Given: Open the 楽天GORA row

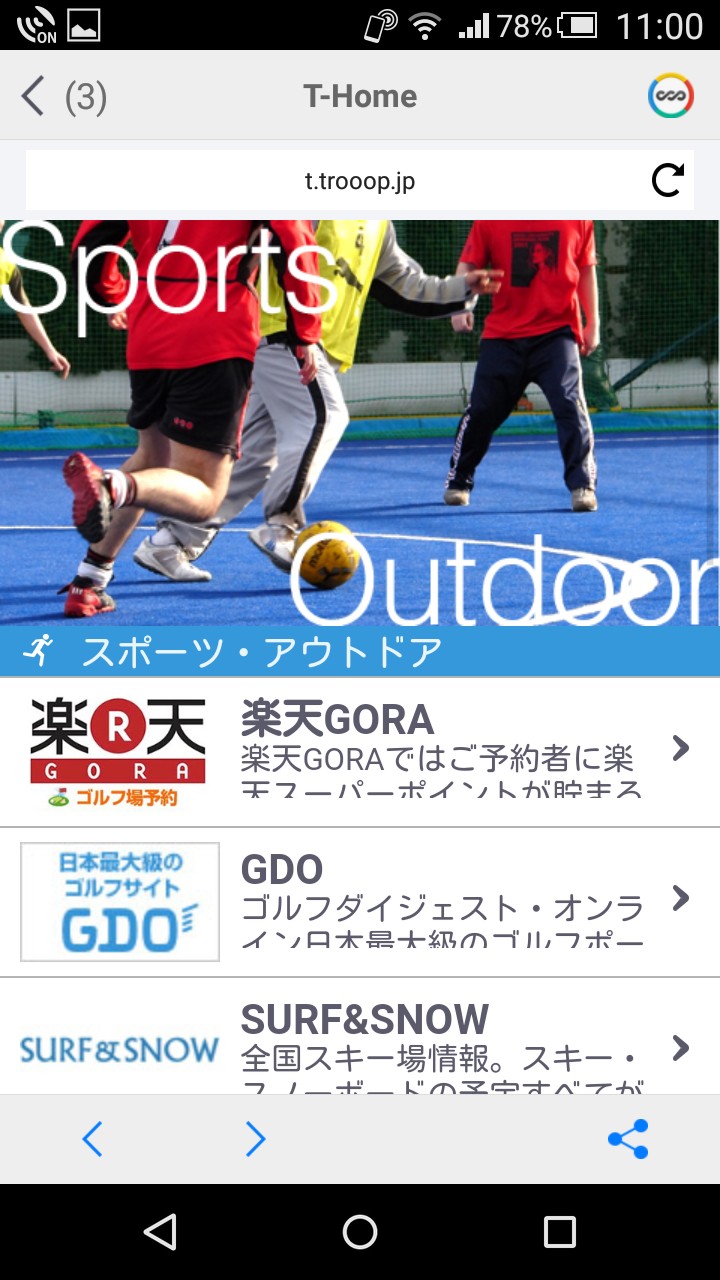Looking at the screenshot, I should [360, 752].
